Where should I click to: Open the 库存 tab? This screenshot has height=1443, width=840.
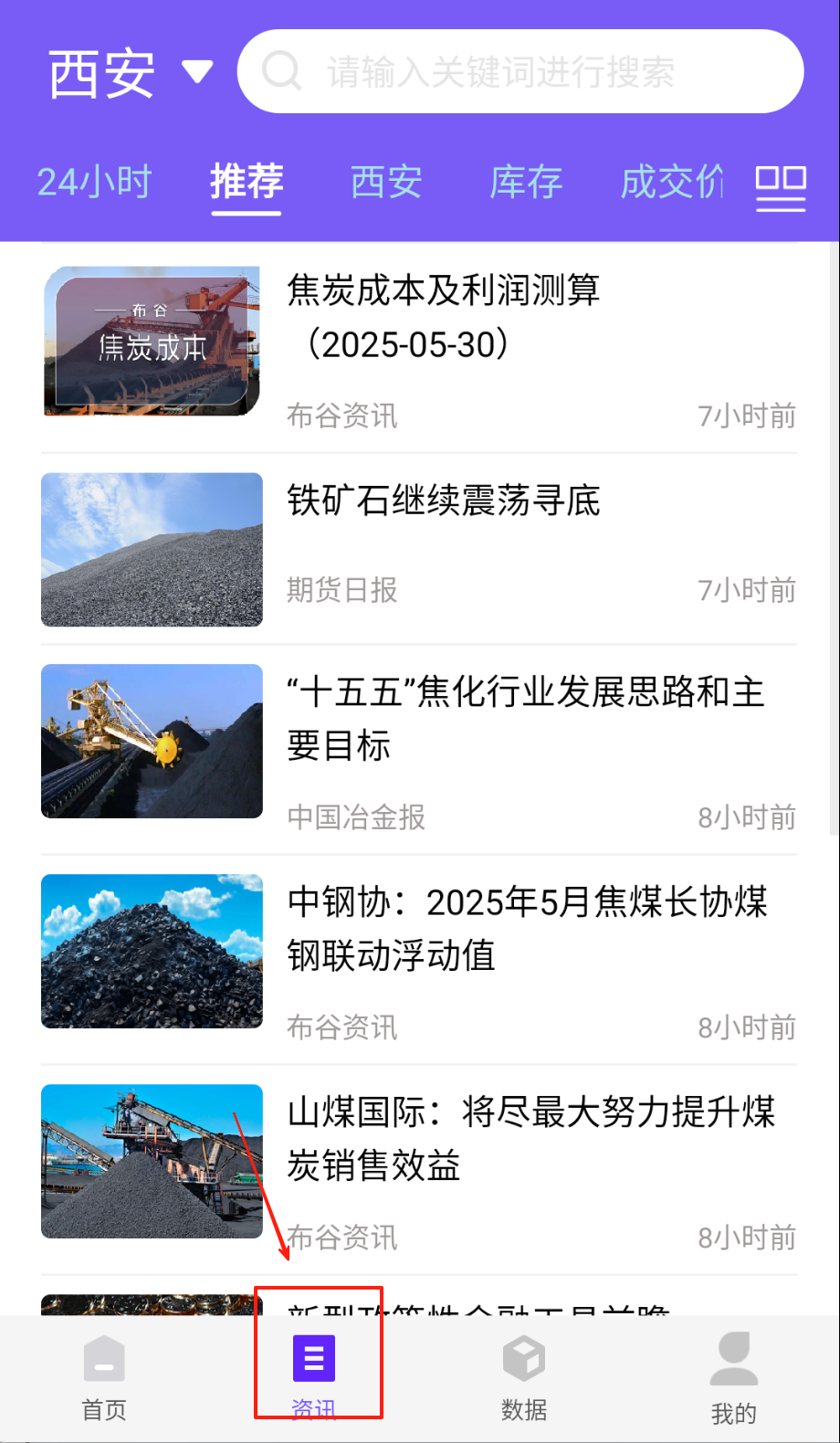[x=526, y=182]
